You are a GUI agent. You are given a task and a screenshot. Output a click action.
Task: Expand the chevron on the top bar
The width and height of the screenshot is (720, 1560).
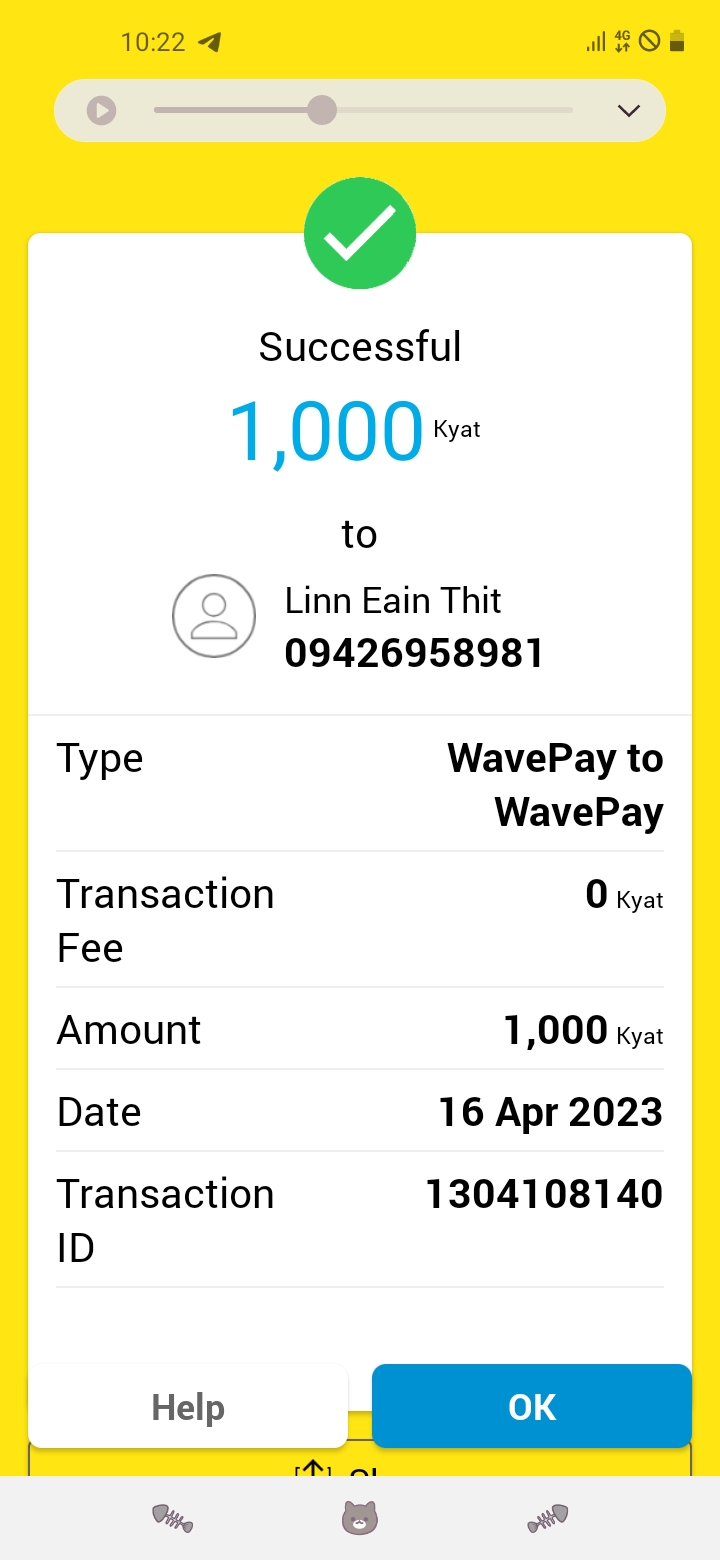coord(628,110)
